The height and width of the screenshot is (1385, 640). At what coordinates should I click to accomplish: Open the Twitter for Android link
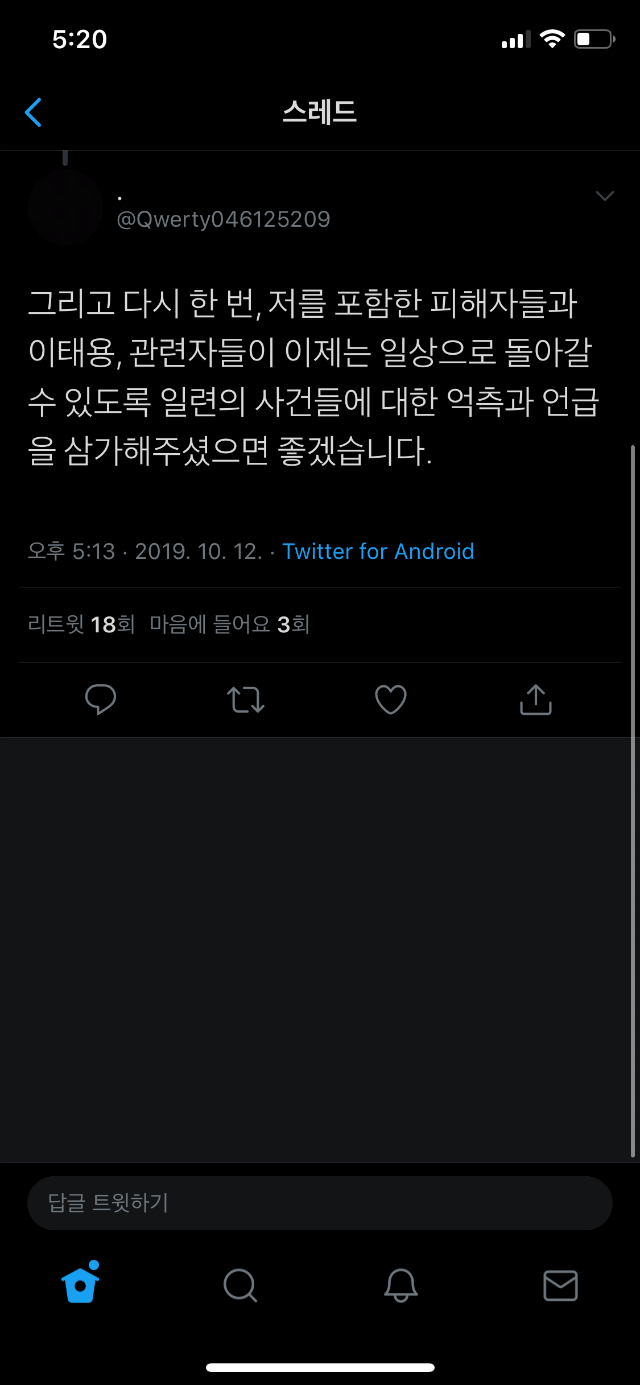378,551
